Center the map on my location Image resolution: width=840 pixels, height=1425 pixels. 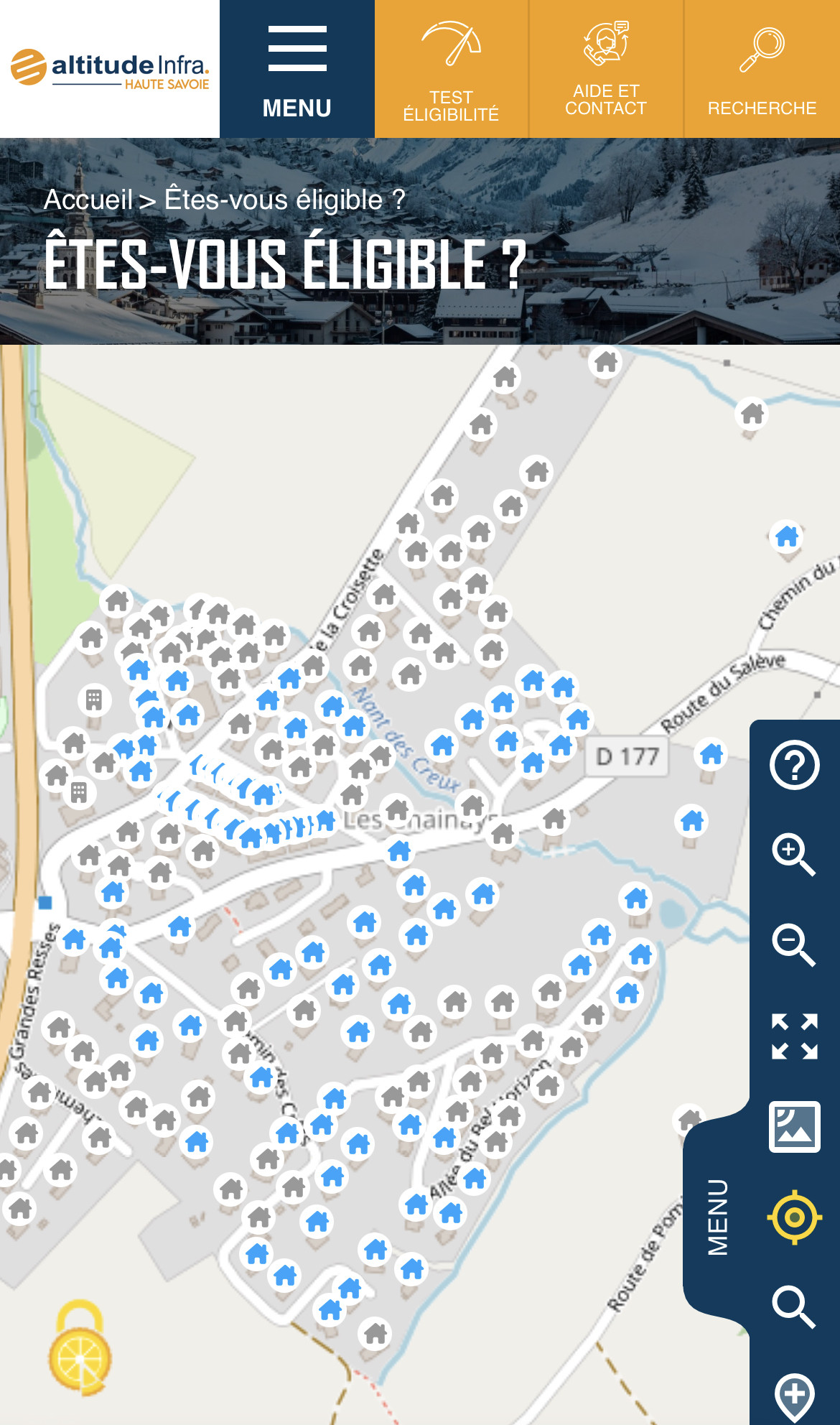click(x=794, y=1217)
